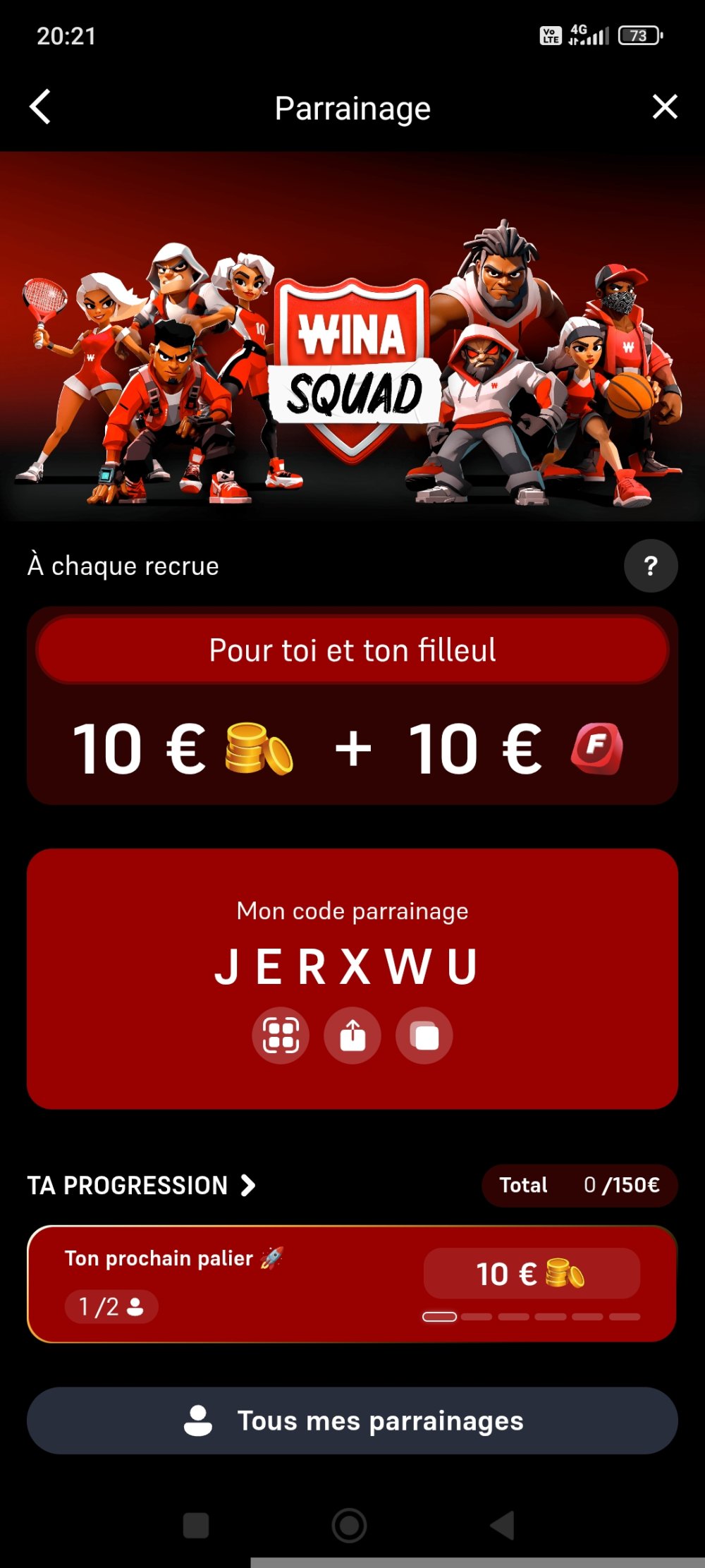Viewport: 705px width, 1568px height.
Task: View Tous mes parrainages
Action: pyautogui.click(x=352, y=1421)
